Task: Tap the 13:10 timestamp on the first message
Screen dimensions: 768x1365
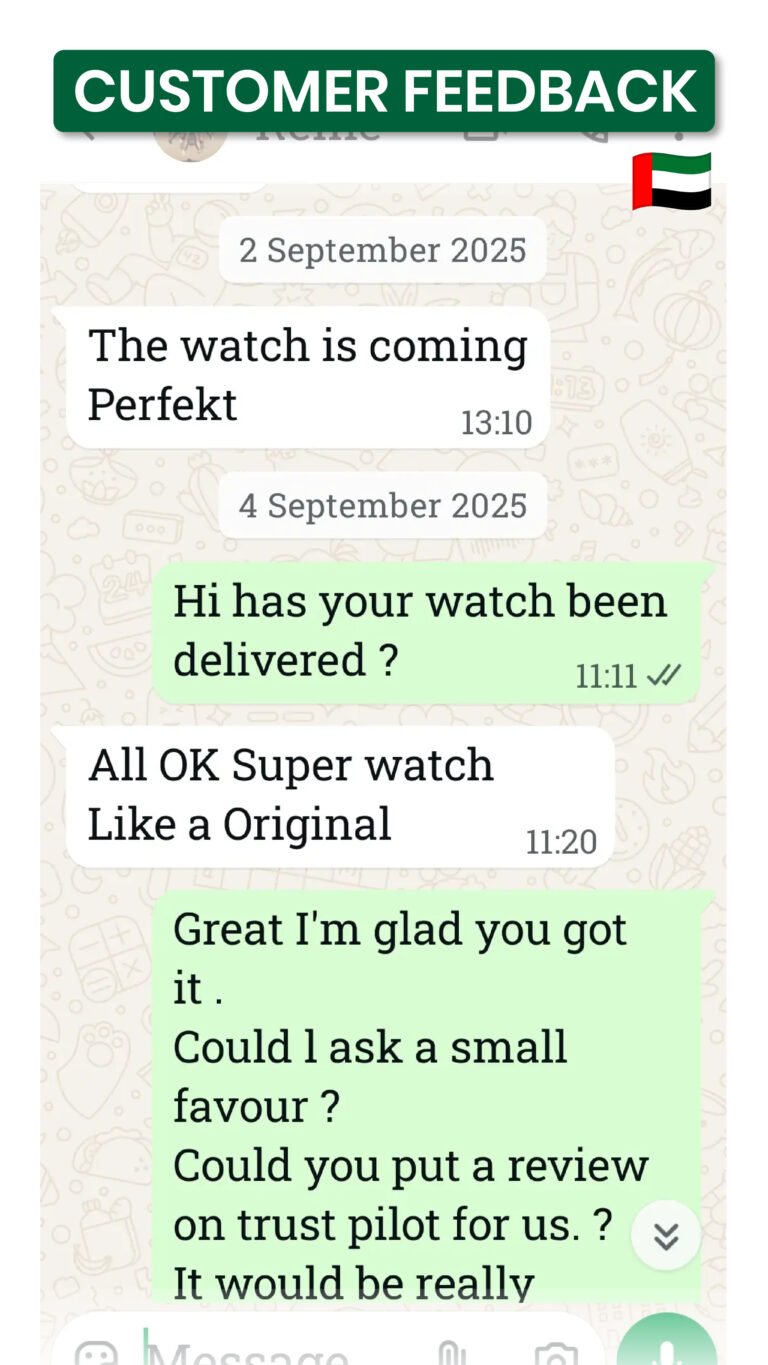Action: [497, 424]
